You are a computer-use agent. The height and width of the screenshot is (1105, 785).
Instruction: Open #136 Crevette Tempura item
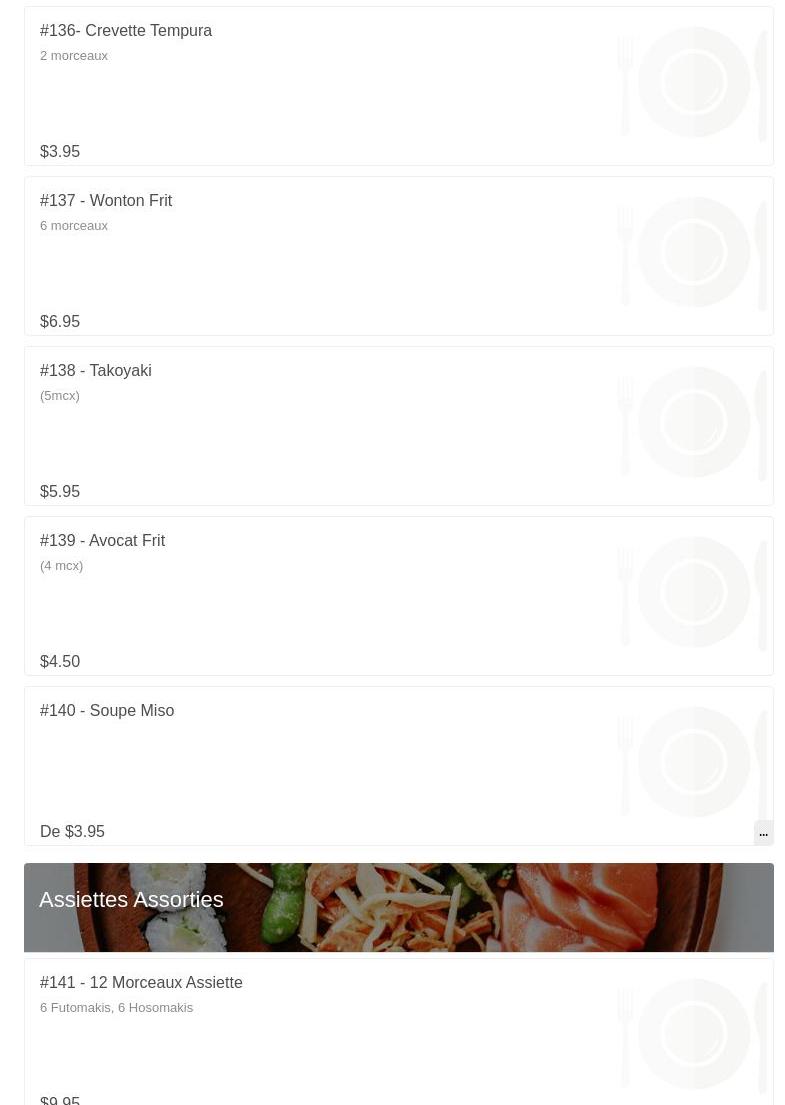click(126, 31)
